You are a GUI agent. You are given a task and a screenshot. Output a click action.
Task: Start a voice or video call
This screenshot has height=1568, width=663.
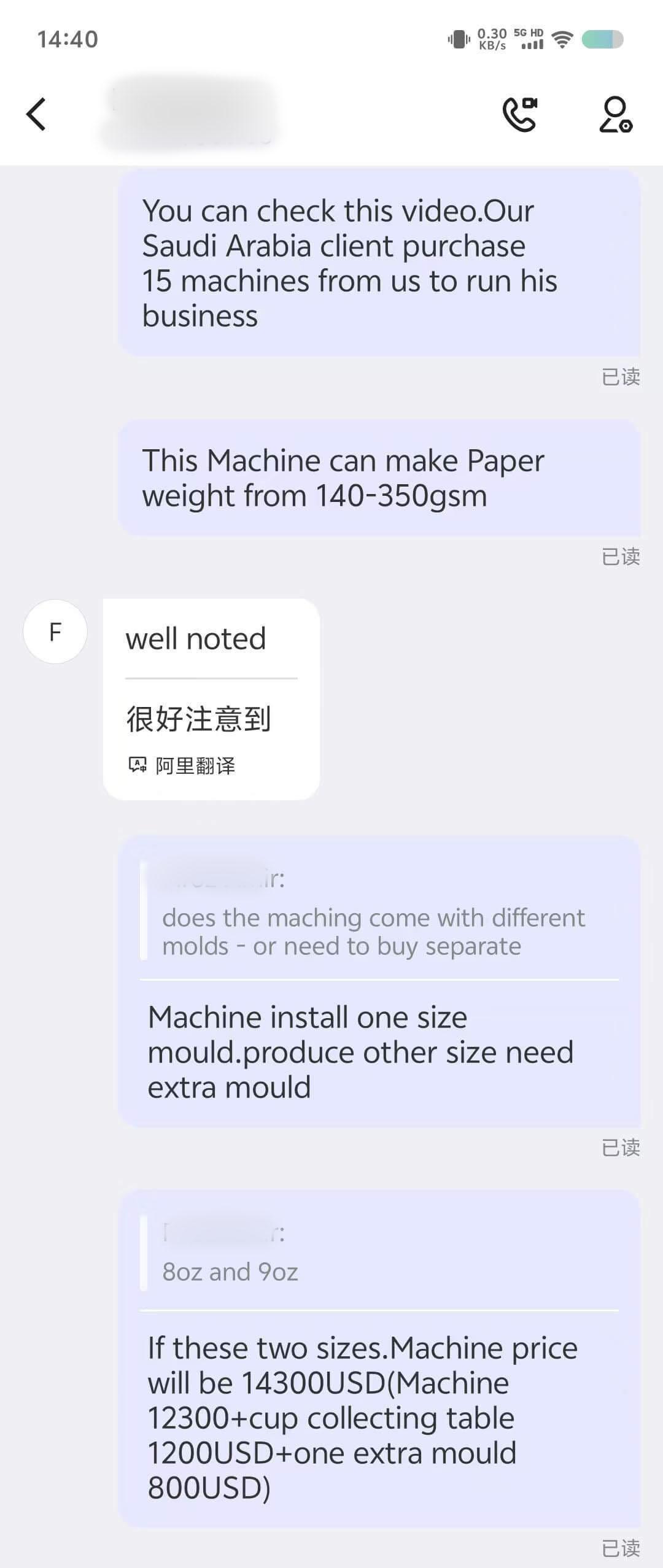tap(519, 114)
